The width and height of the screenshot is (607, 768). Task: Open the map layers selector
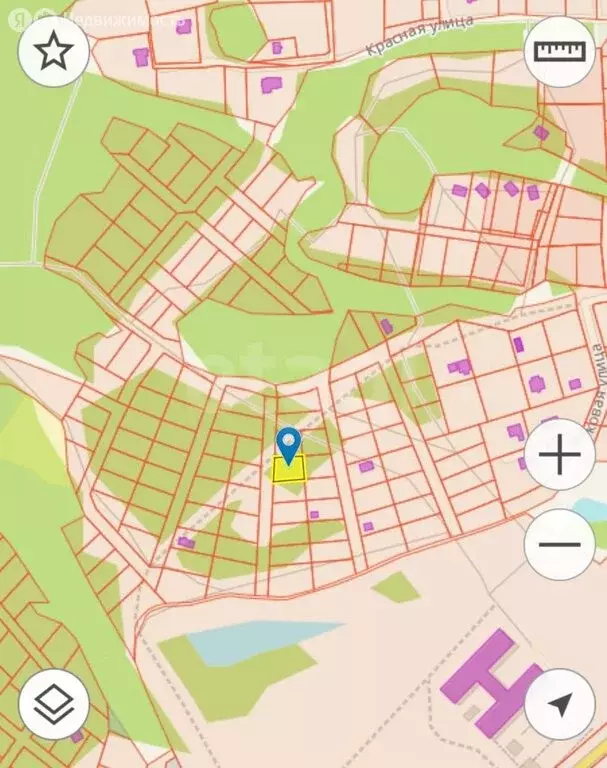[x=53, y=704]
